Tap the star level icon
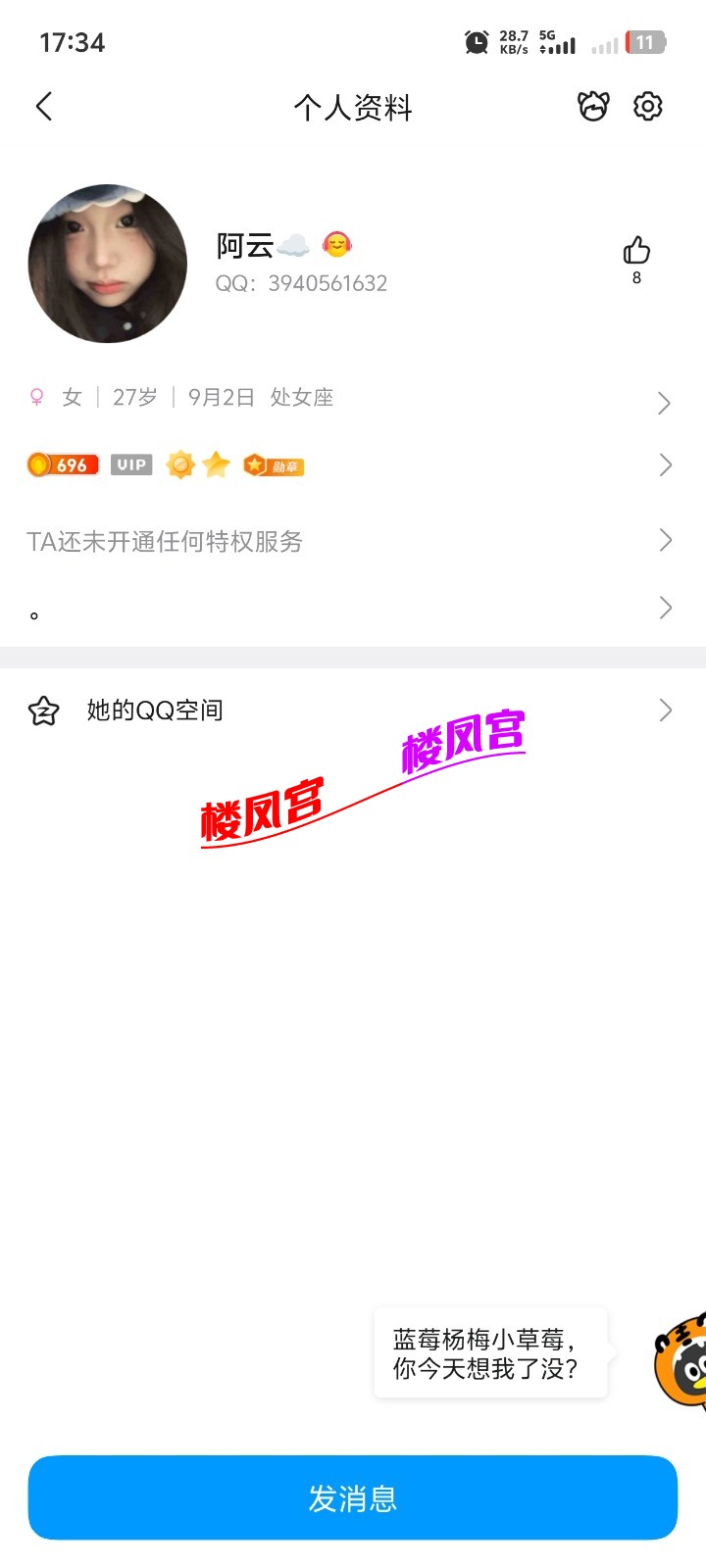This screenshot has height=1568, width=706. point(215,465)
